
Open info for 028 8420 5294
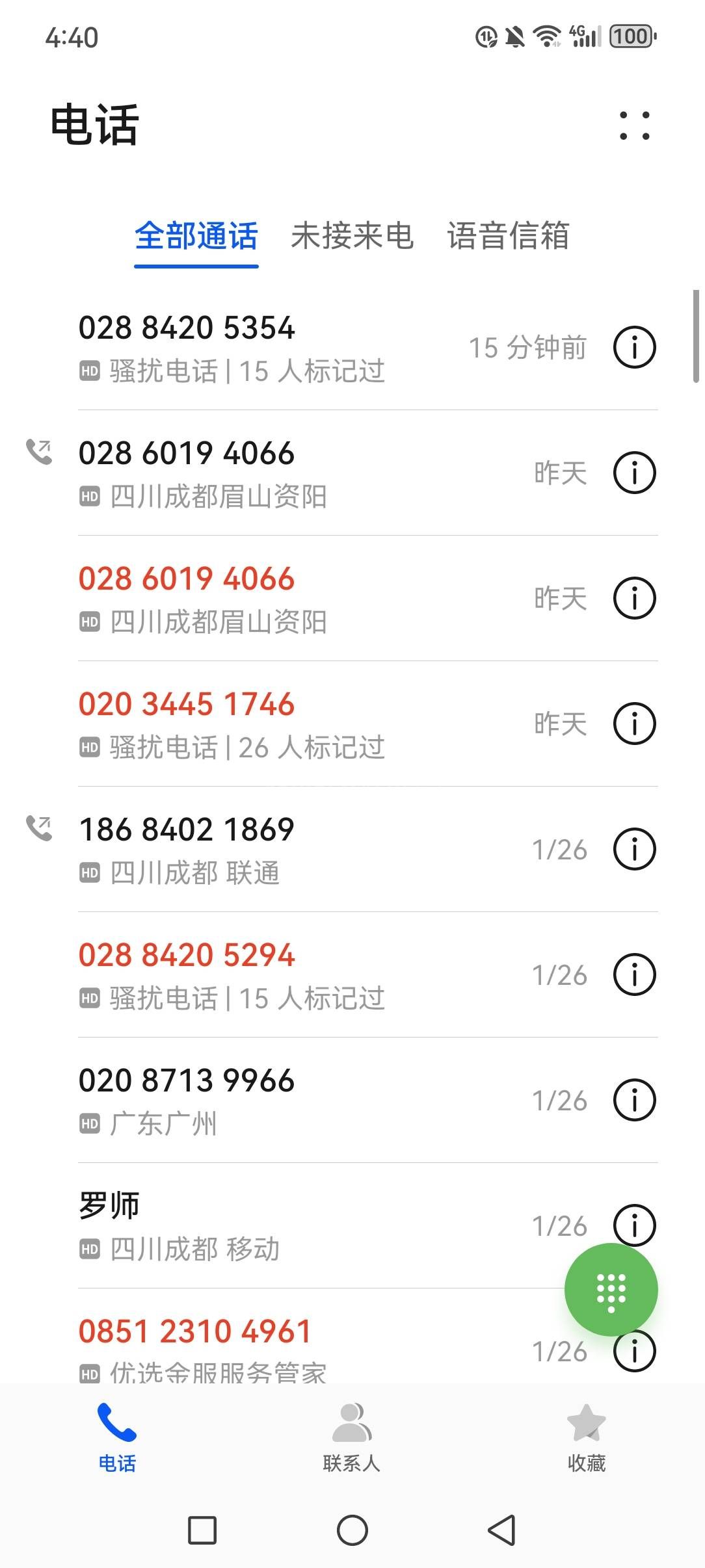pyautogui.click(x=635, y=974)
